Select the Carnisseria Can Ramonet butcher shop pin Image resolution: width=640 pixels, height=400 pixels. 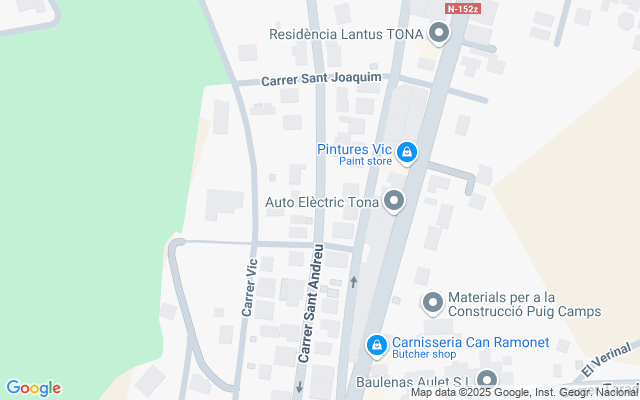coord(376,346)
